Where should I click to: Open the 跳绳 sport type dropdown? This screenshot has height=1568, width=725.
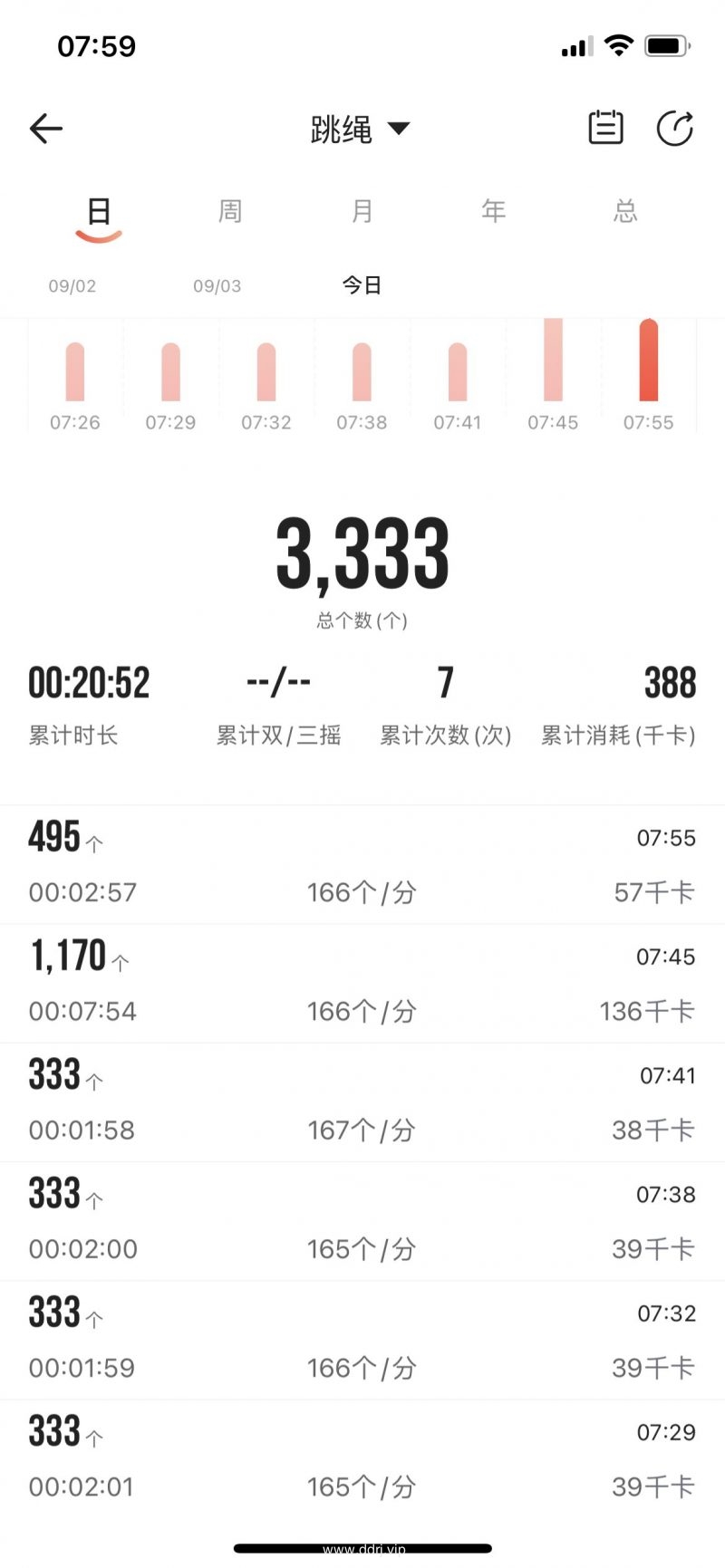pos(360,129)
